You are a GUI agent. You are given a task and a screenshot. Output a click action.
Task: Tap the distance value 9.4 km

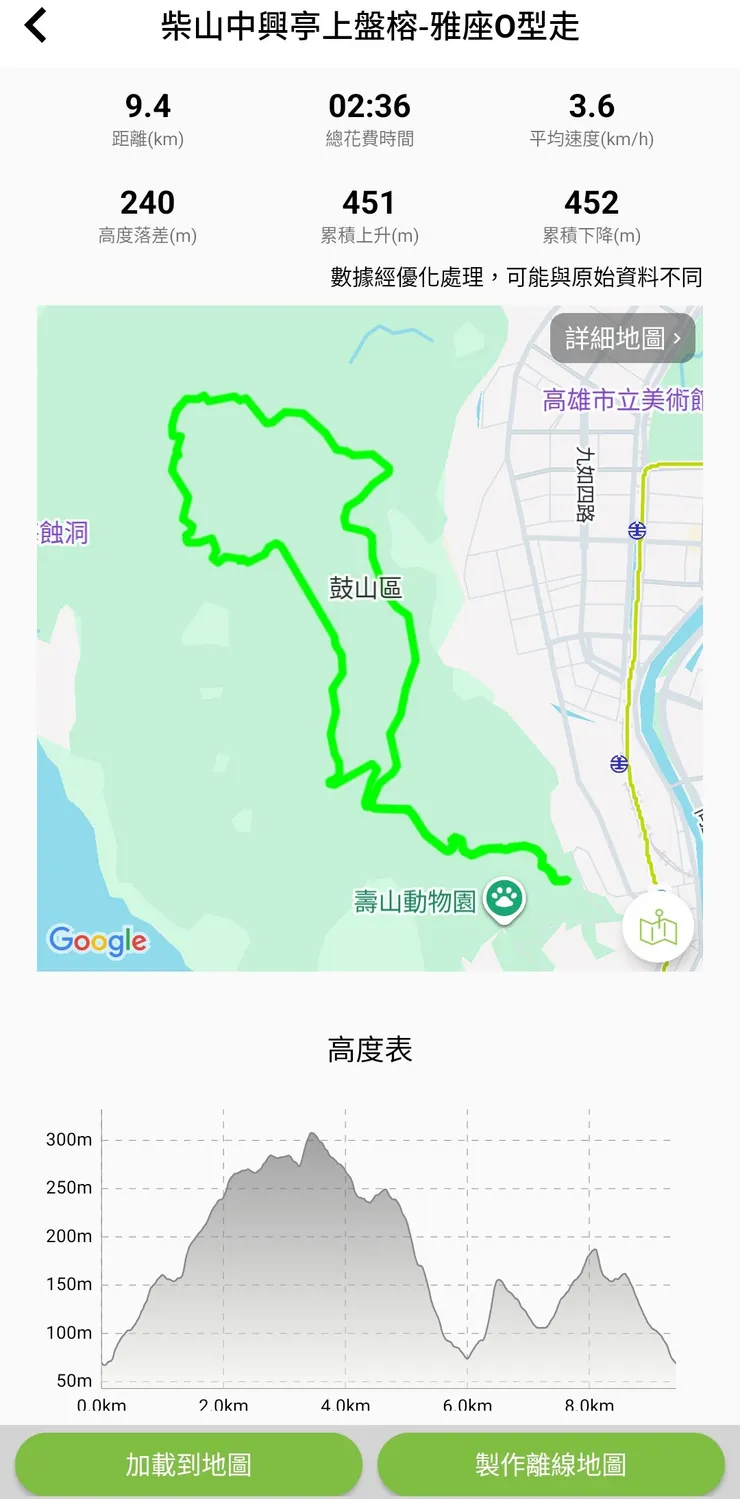point(148,106)
